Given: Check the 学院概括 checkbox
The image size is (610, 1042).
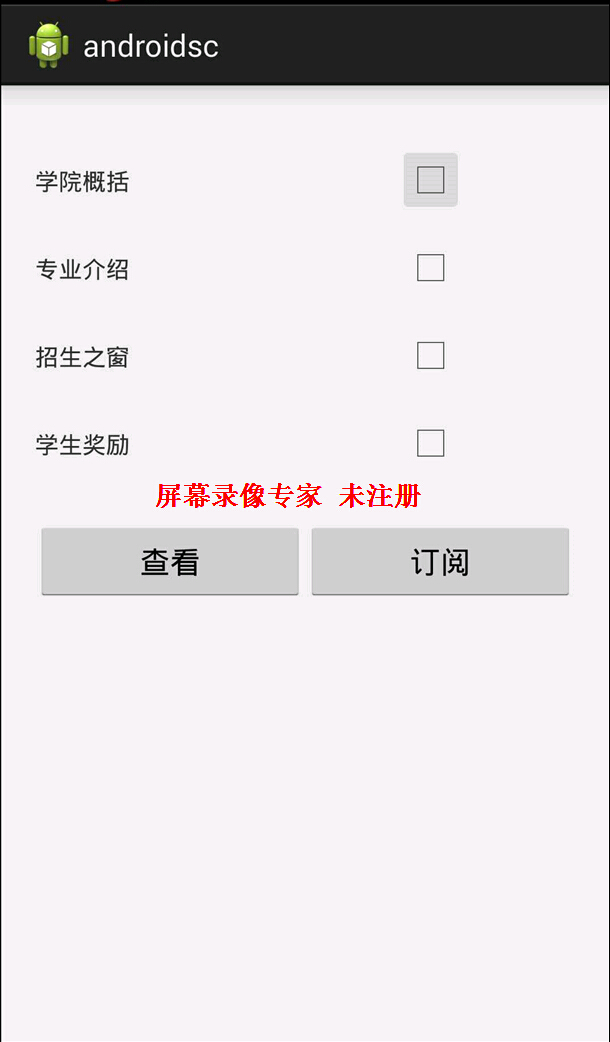Looking at the screenshot, I should (431, 180).
